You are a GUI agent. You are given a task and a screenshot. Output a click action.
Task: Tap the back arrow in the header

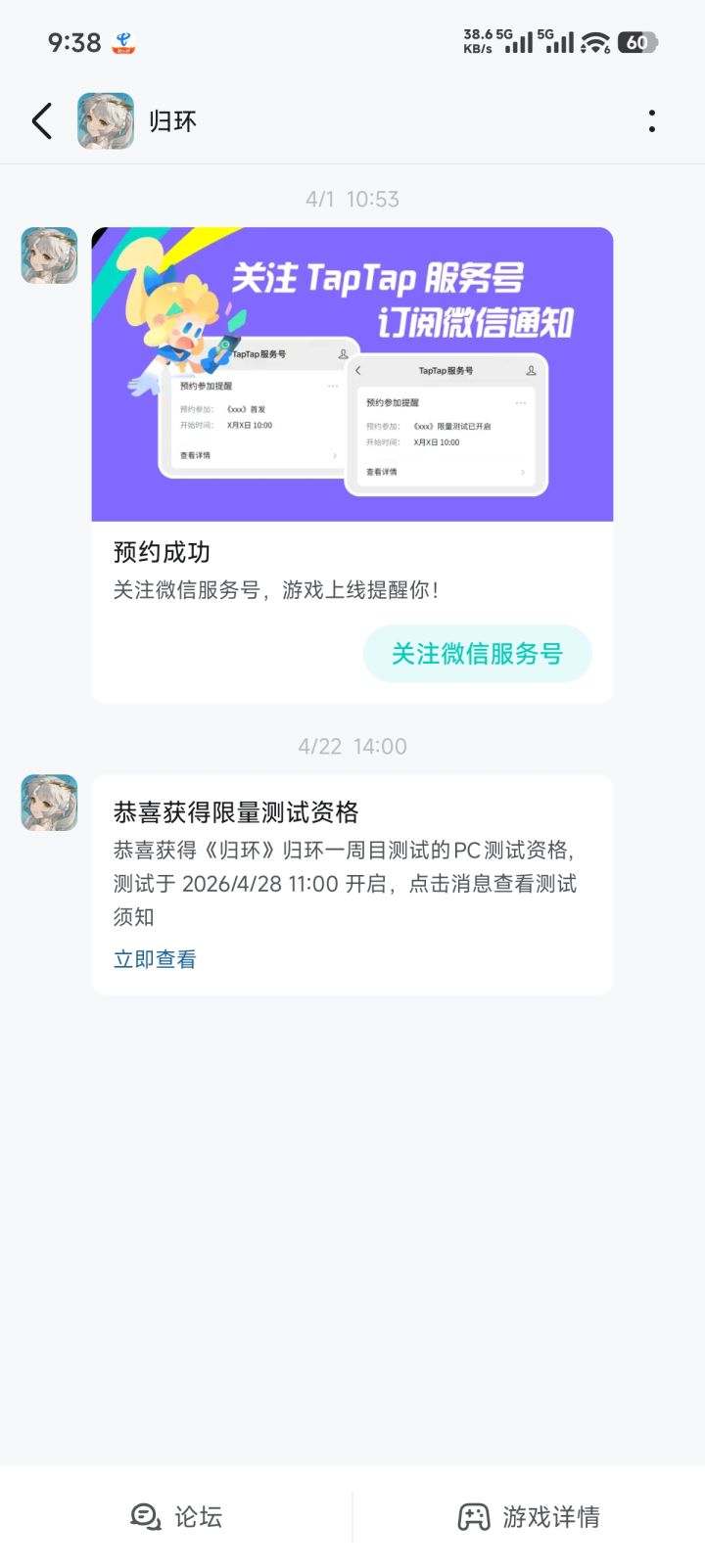pos(40,119)
